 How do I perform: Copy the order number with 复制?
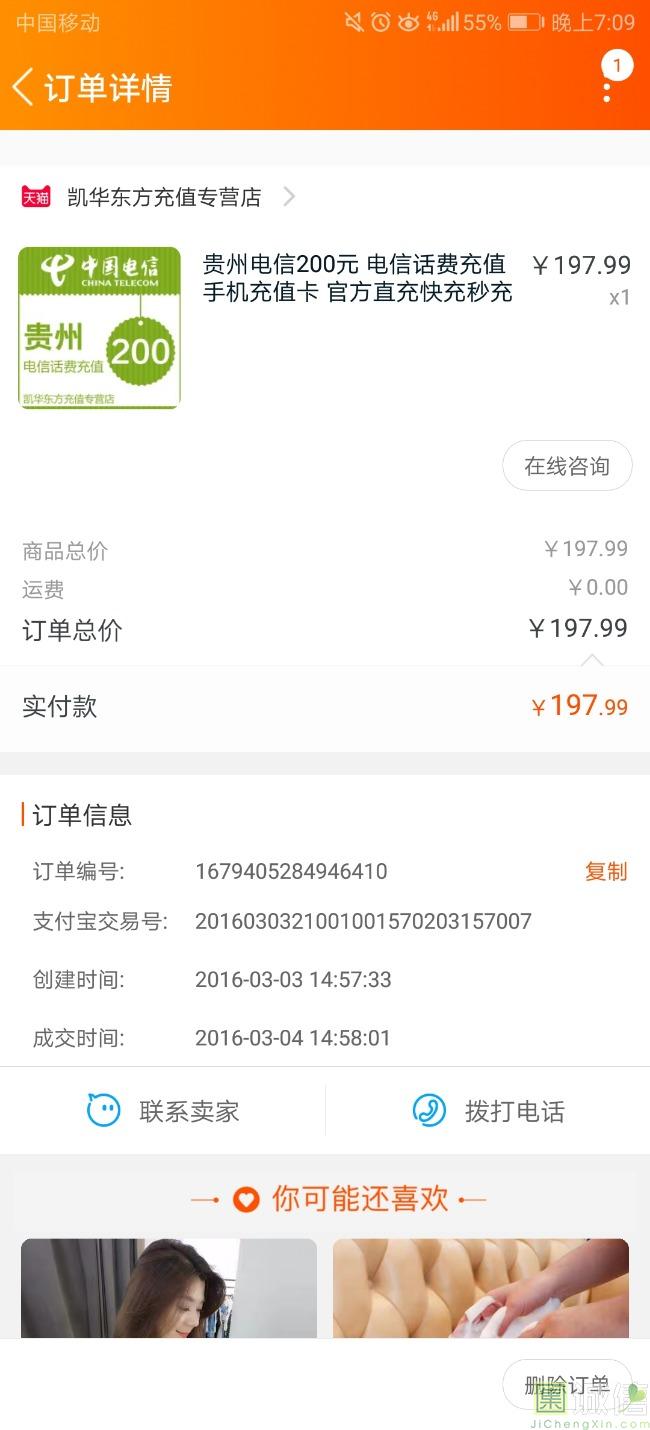point(606,871)
